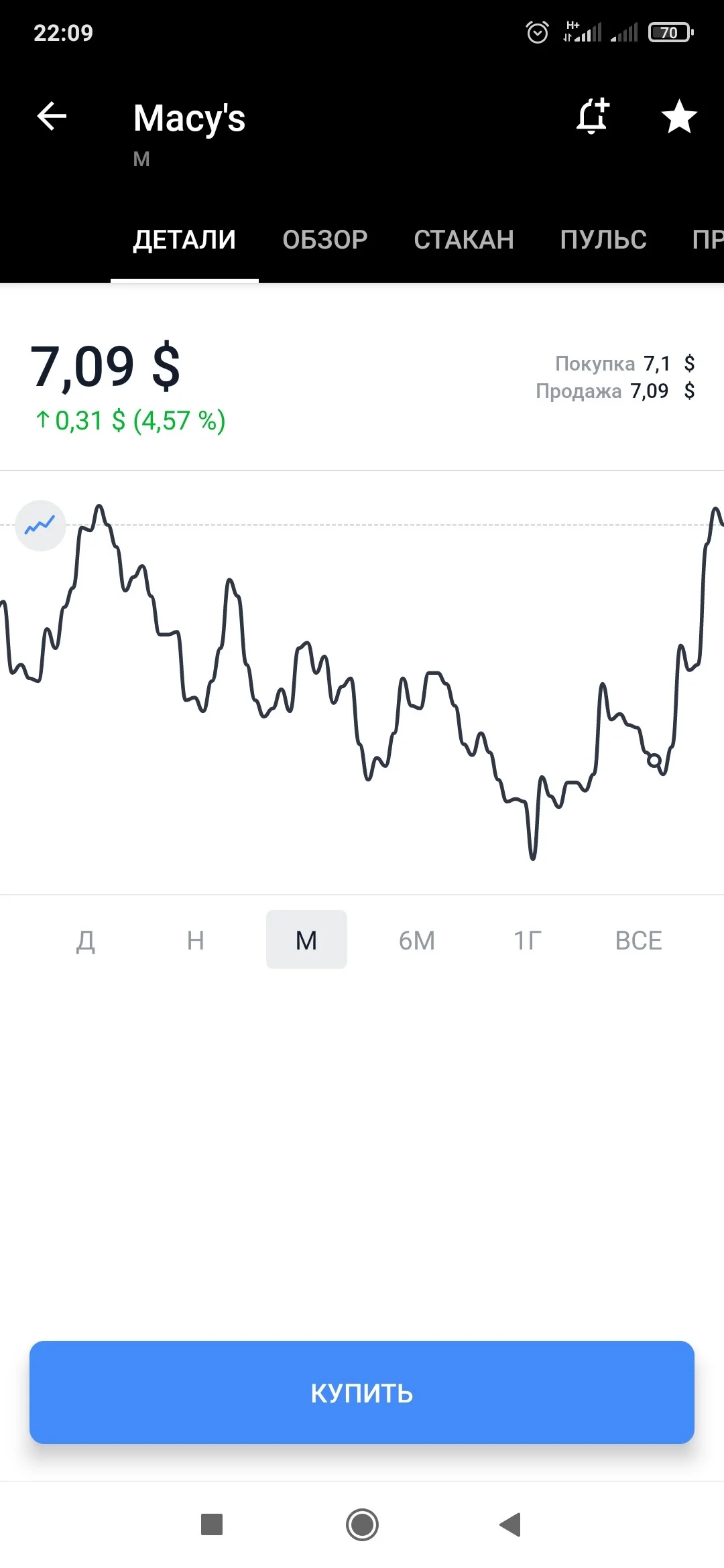Show the ВСЕ all-time chart
This screenshot has height=1568, width=724.
pos(638,940)
